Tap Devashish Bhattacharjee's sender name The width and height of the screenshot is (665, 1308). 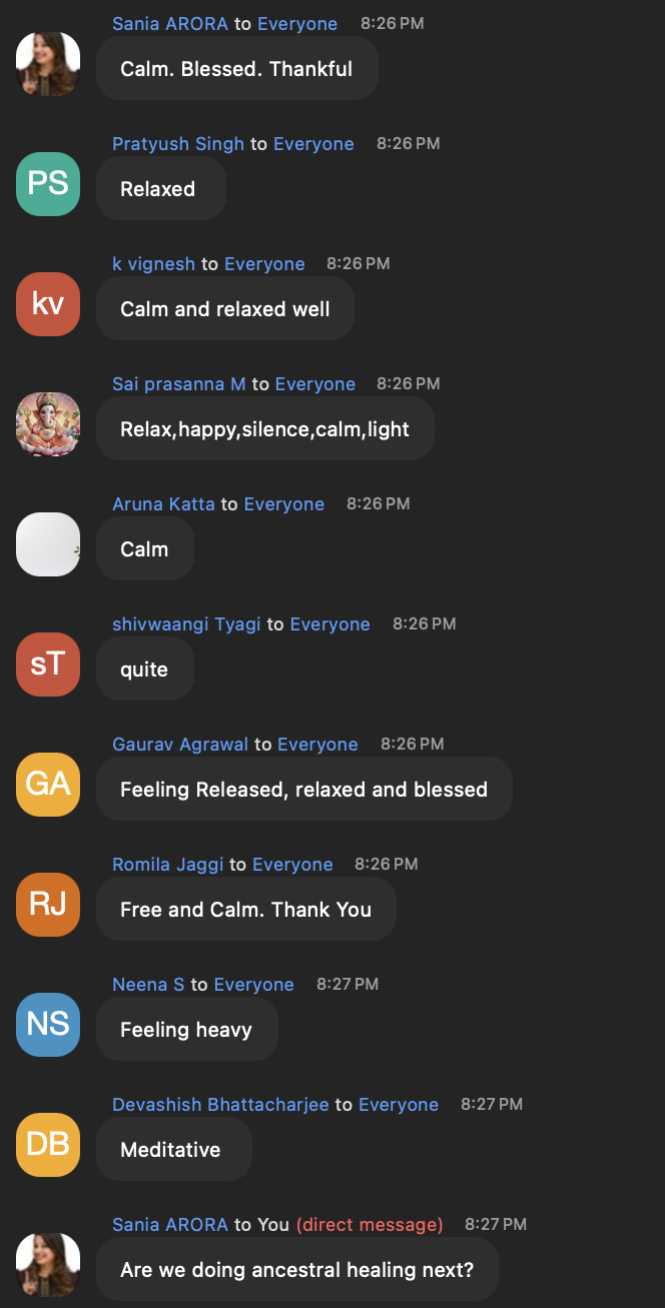point(220,1104)
